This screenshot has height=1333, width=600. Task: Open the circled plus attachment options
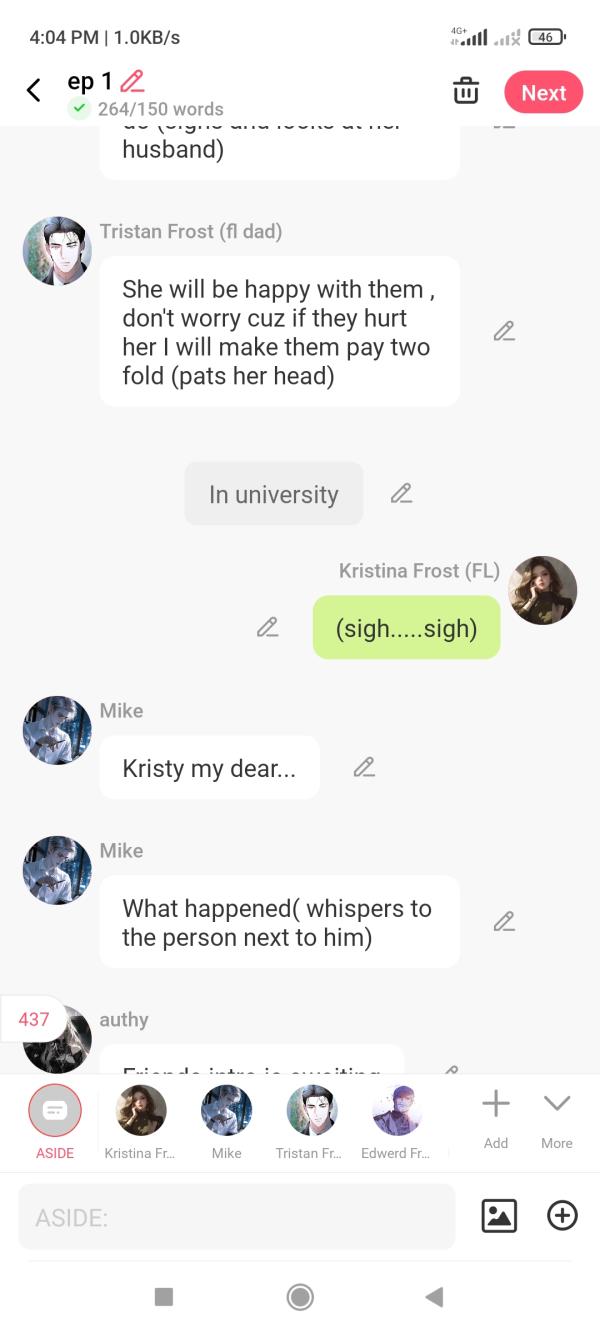click(x=562, y=1215)
